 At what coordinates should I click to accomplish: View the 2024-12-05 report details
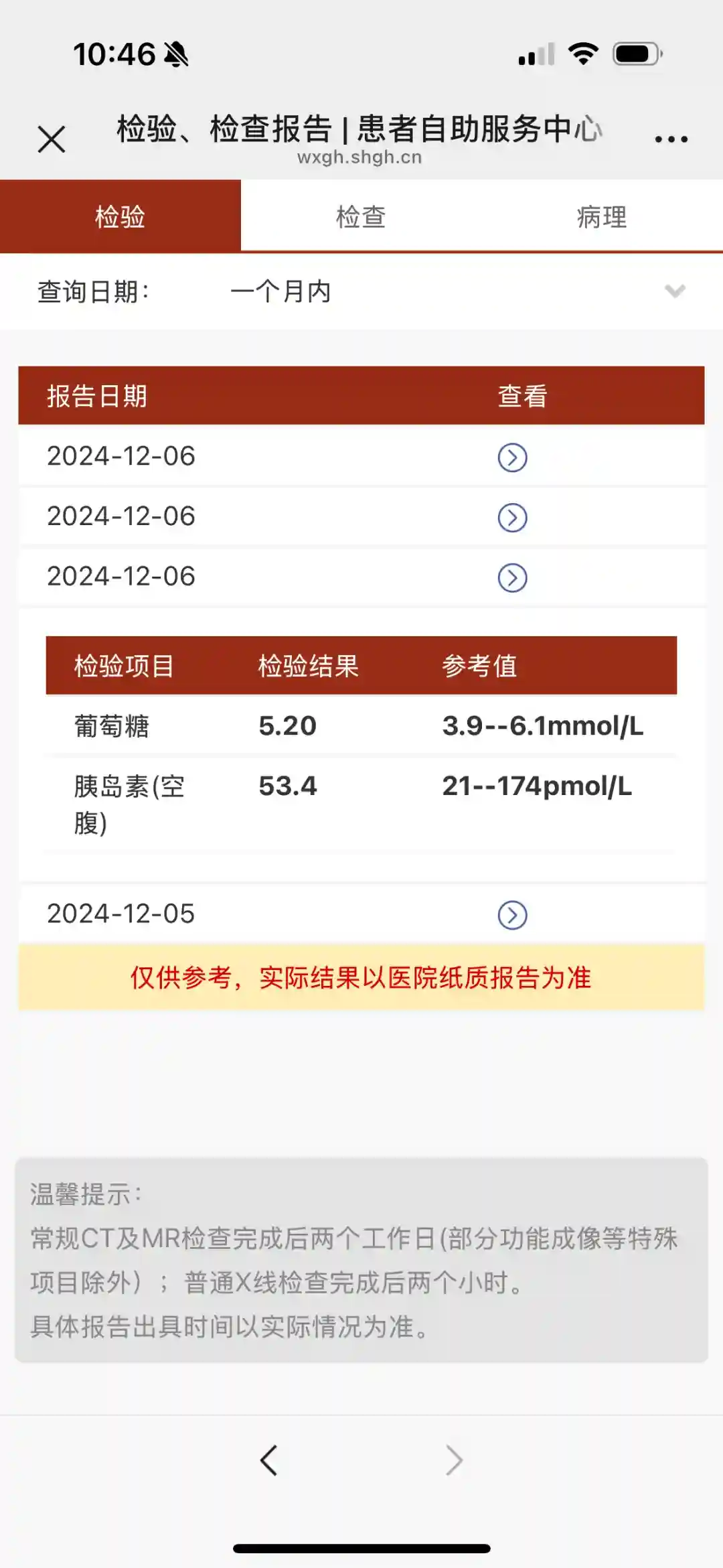point(512,915)
